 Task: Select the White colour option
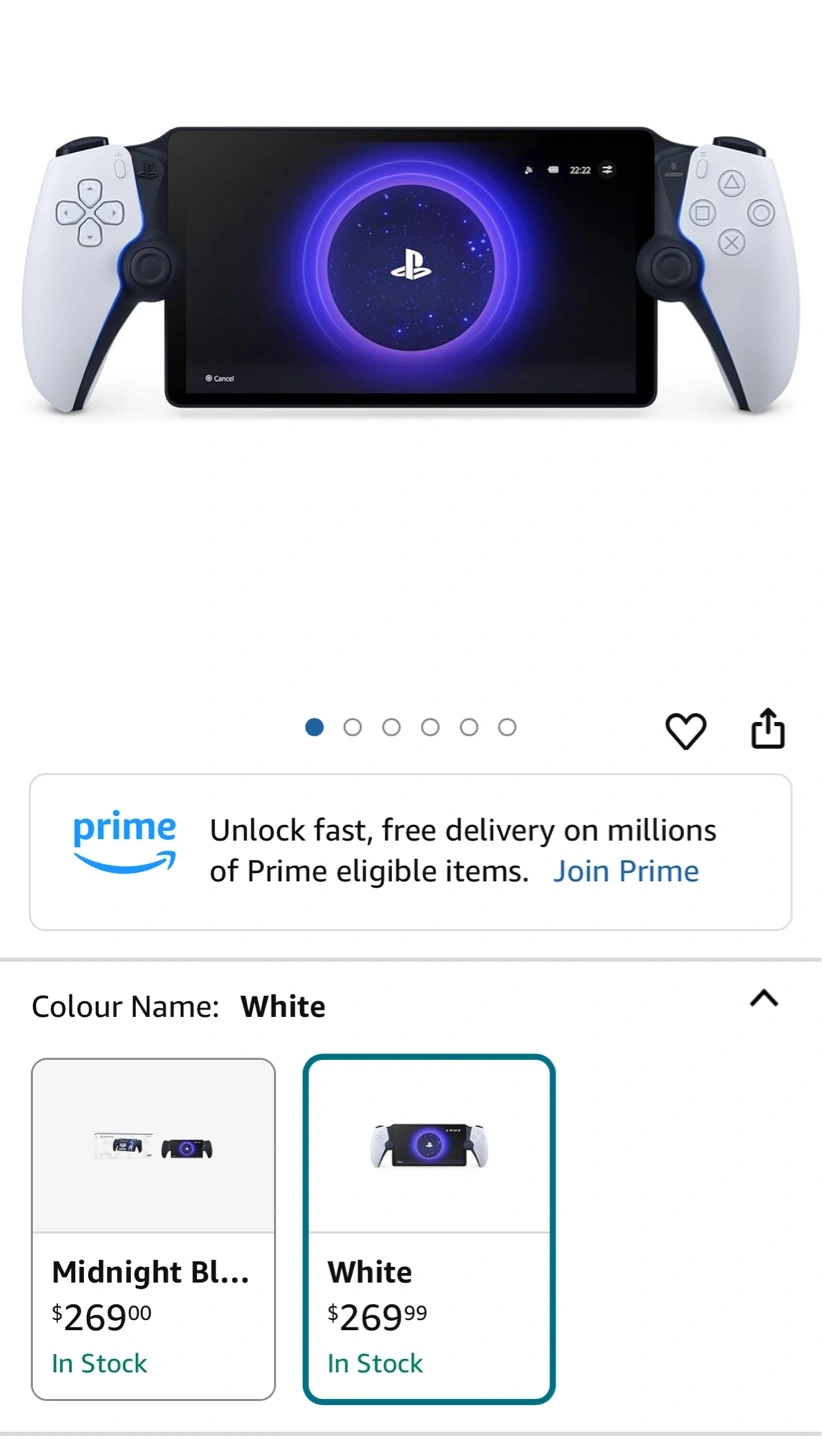pos(428,1229)
